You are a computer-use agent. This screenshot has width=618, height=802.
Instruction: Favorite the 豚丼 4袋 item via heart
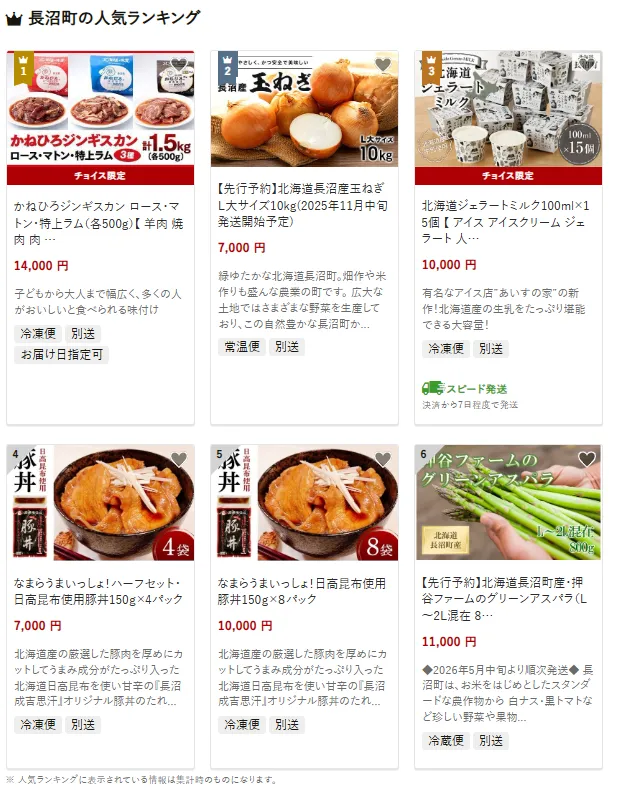point(179,459)
